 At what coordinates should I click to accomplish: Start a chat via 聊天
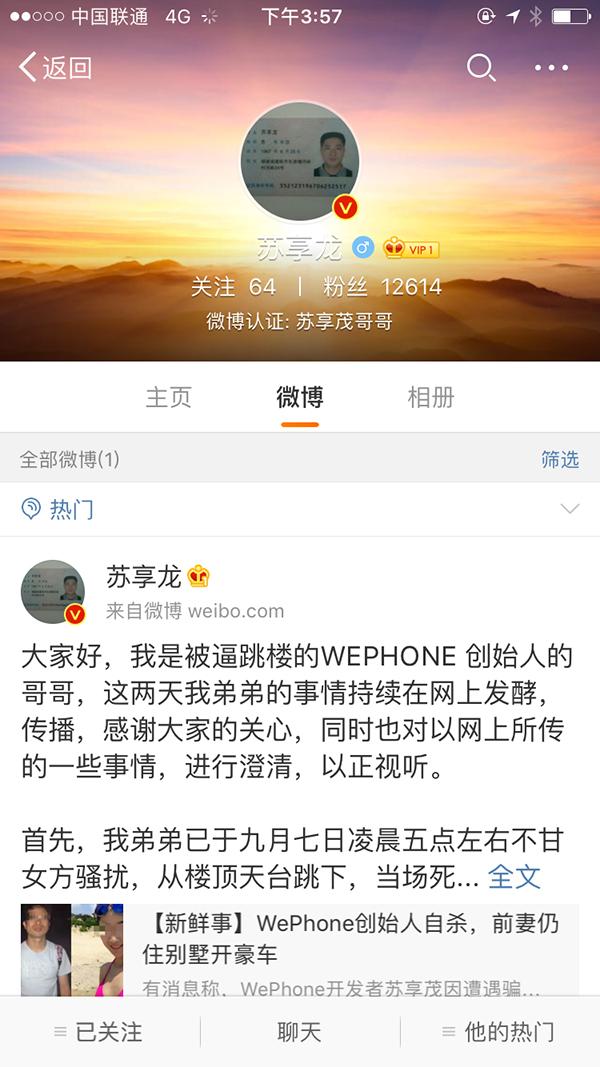click(300, 1031)
